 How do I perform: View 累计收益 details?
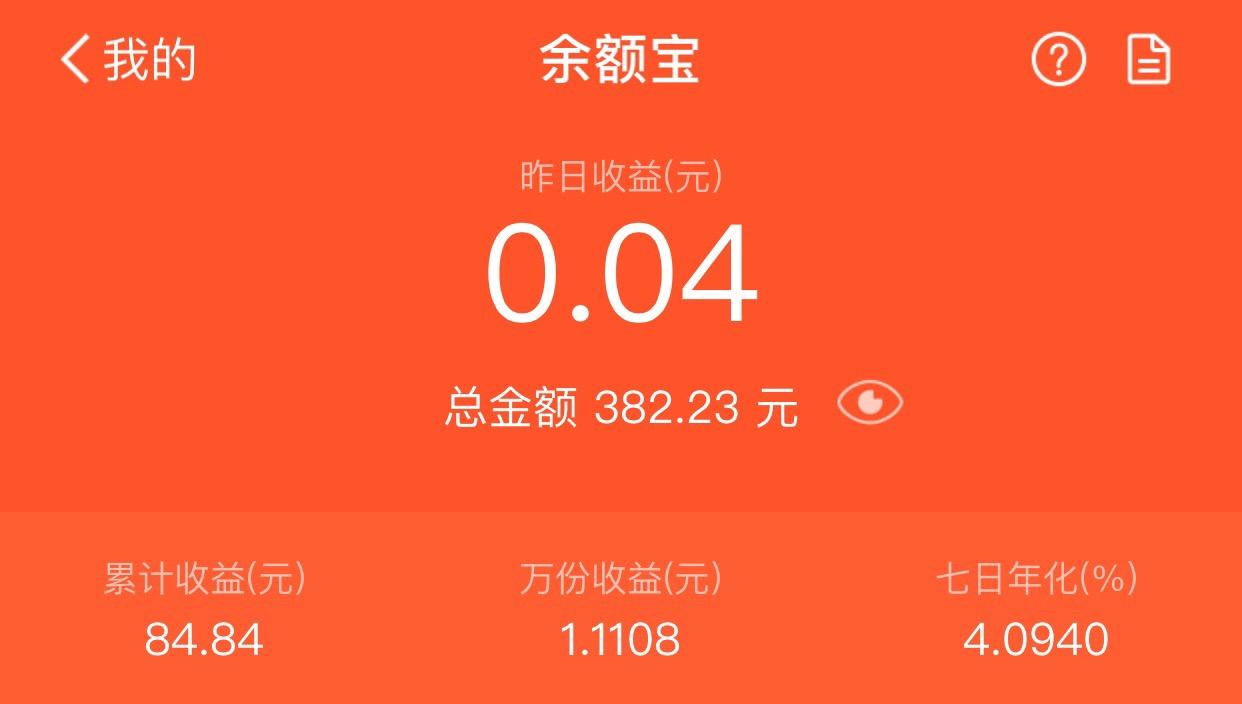click(204, 609)
